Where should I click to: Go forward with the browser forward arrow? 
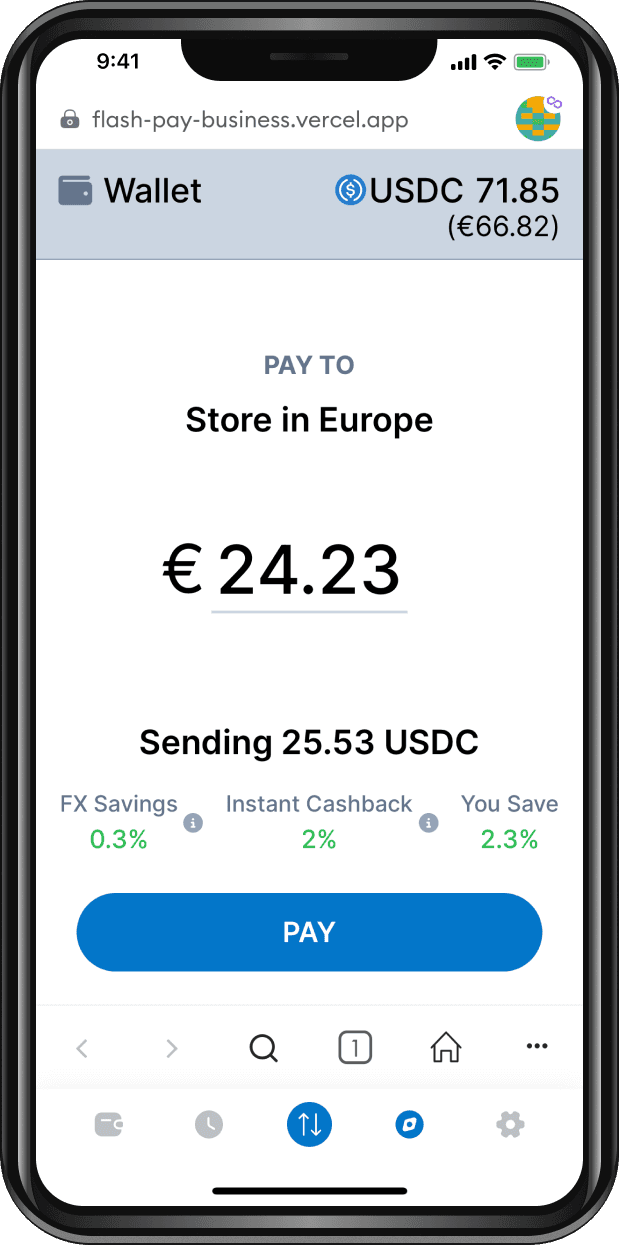172,1048
